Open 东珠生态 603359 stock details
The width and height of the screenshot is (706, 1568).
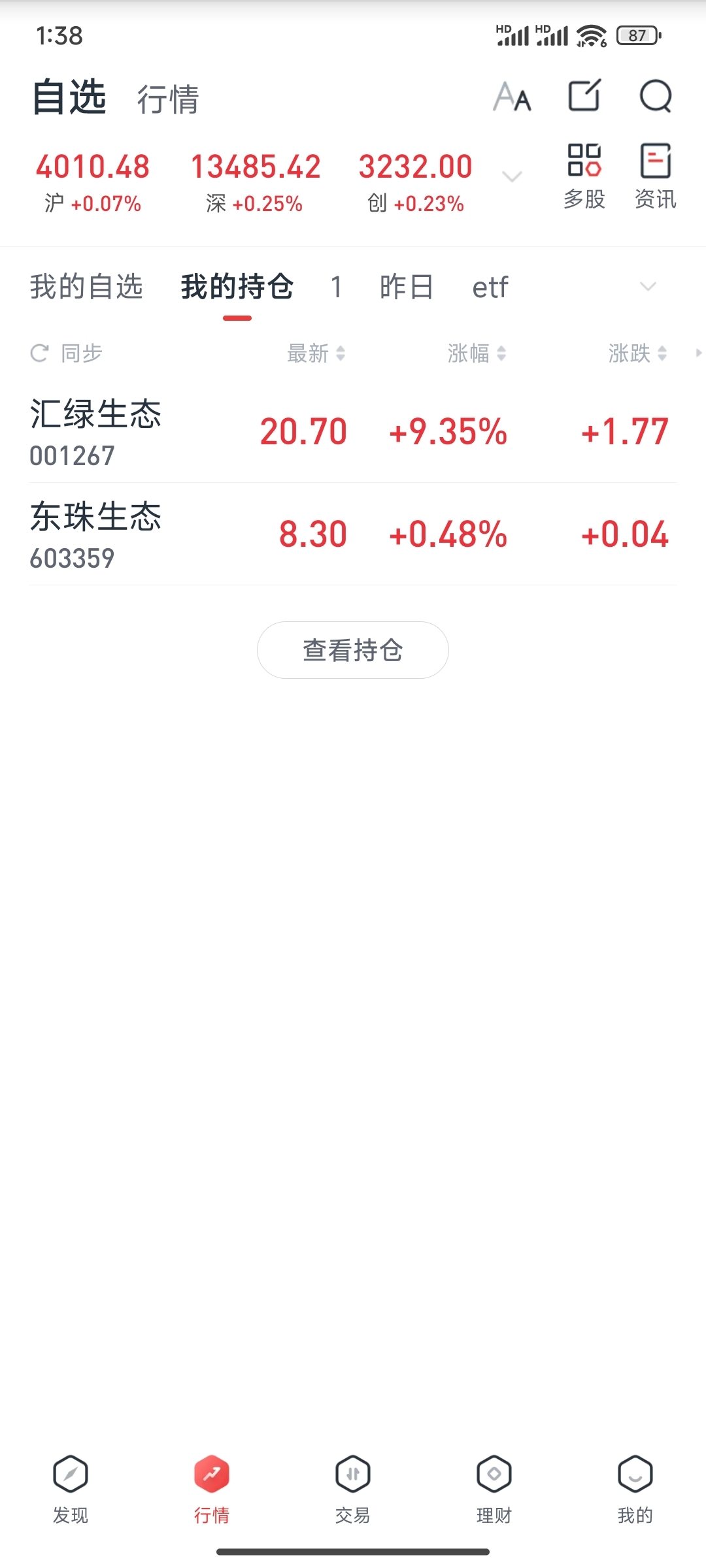tap(95, 534)
